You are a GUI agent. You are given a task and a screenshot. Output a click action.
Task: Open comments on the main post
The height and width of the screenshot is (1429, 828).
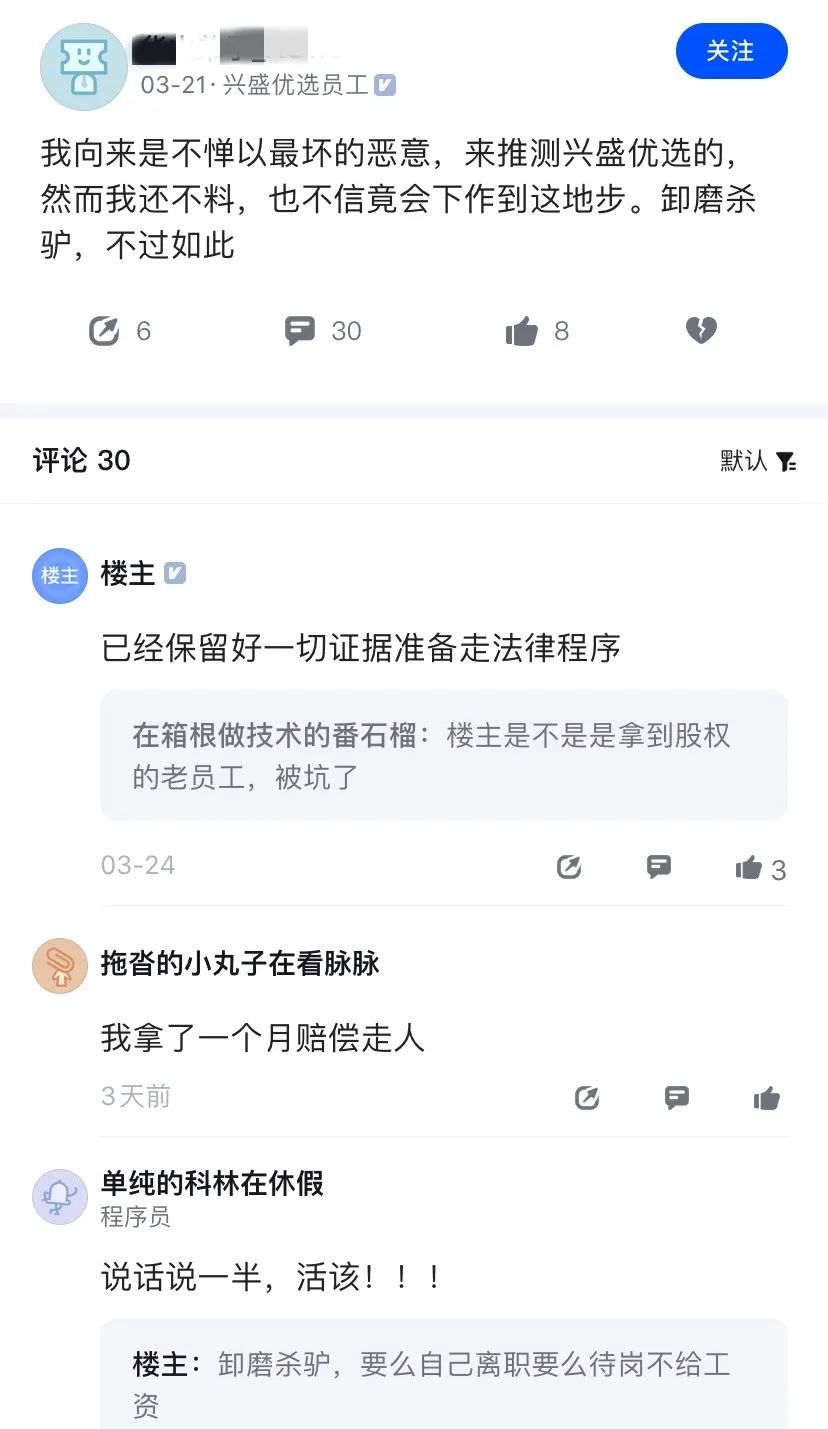pos(300,331)
